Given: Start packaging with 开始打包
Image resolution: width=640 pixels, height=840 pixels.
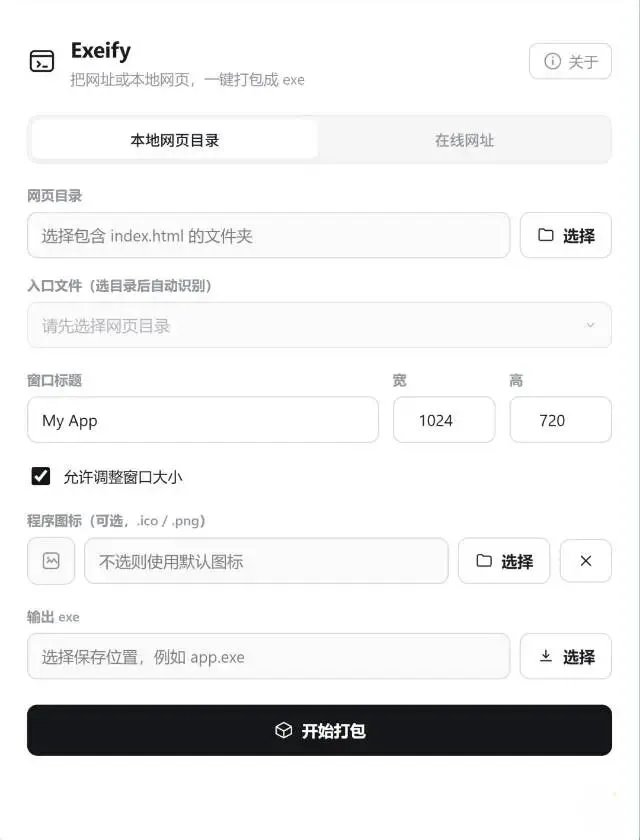Looking at the screenshot, I should coord(319,730).
